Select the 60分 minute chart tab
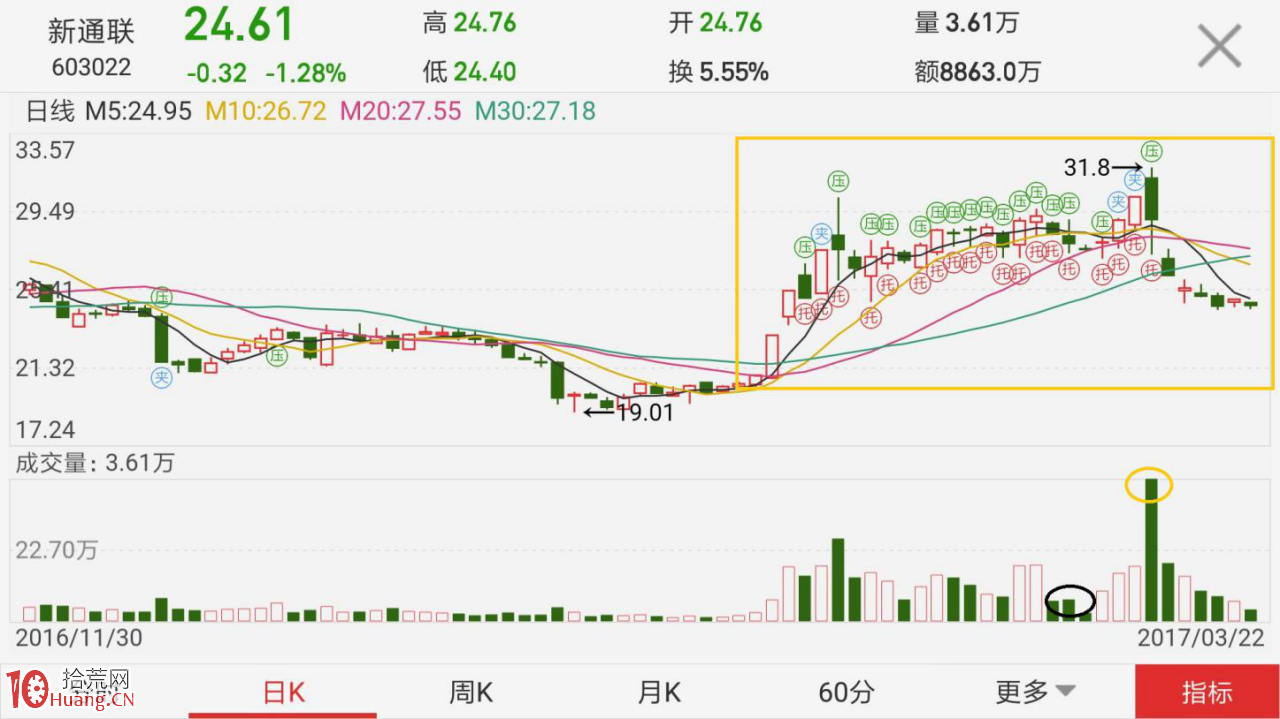Screen dimensions: 1280x719 click(x=846, y=692)
